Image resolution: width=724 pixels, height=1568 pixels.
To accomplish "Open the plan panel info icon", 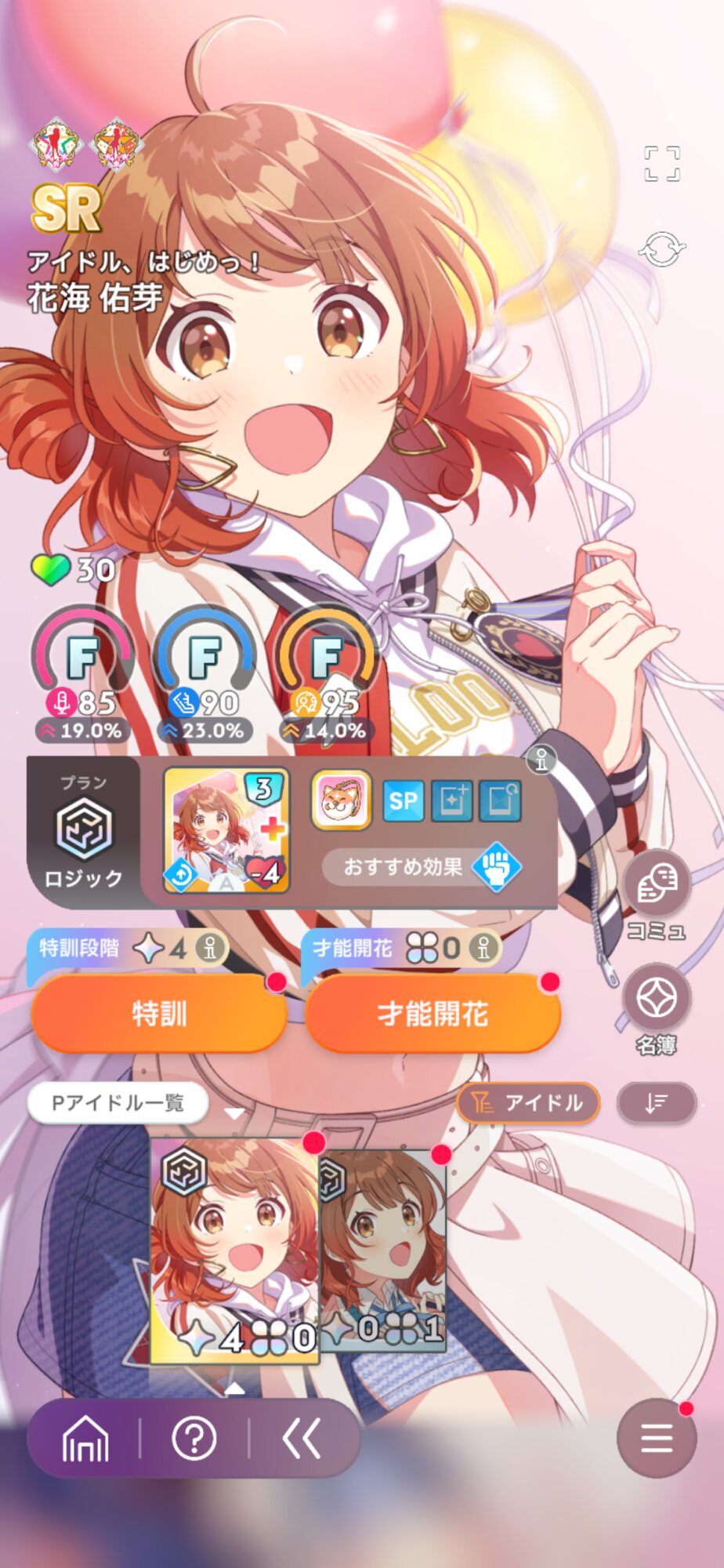I will click(x=541, y=759).
